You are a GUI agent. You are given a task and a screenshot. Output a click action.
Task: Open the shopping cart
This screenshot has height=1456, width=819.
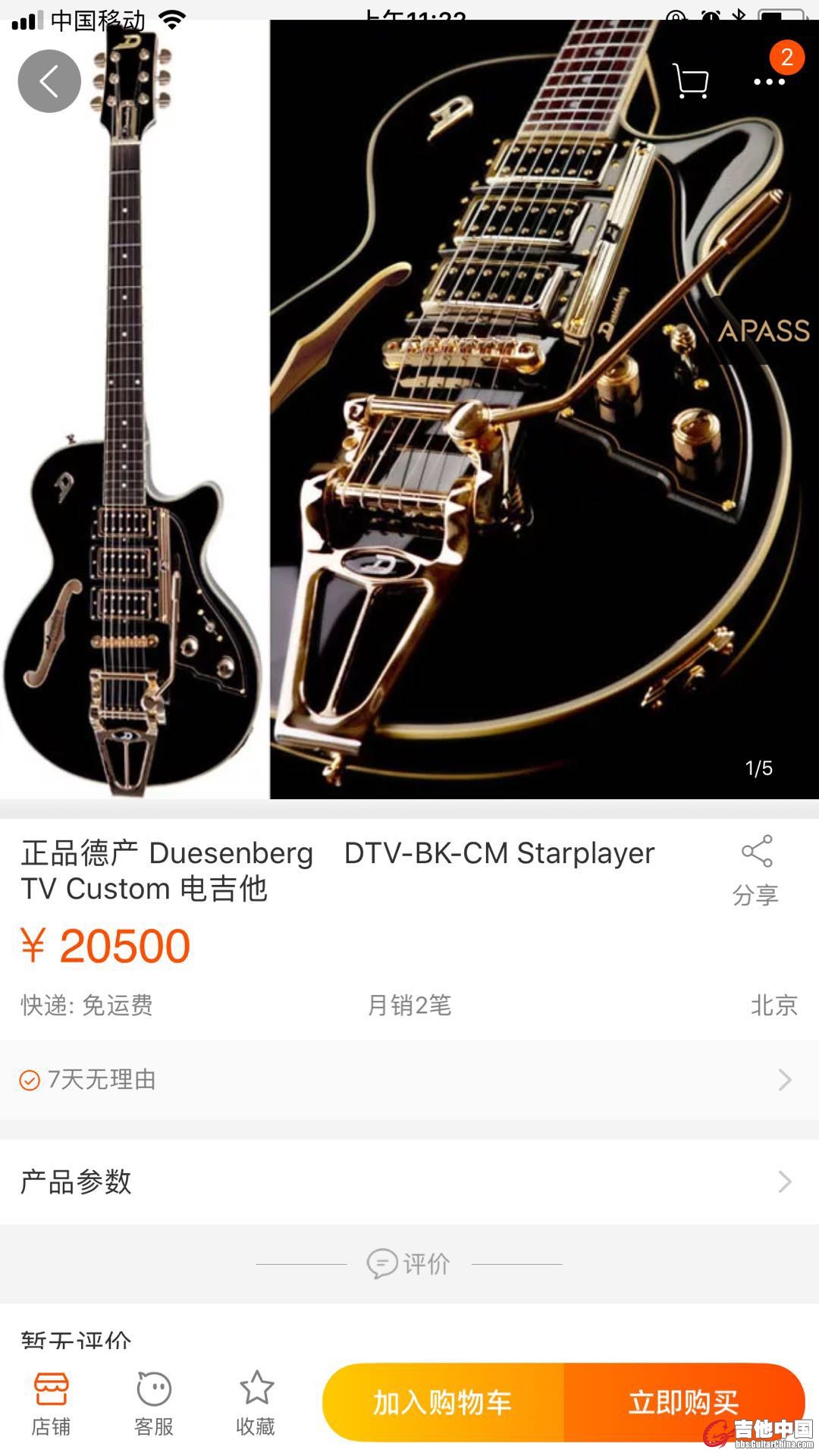(x=690, y=81)
